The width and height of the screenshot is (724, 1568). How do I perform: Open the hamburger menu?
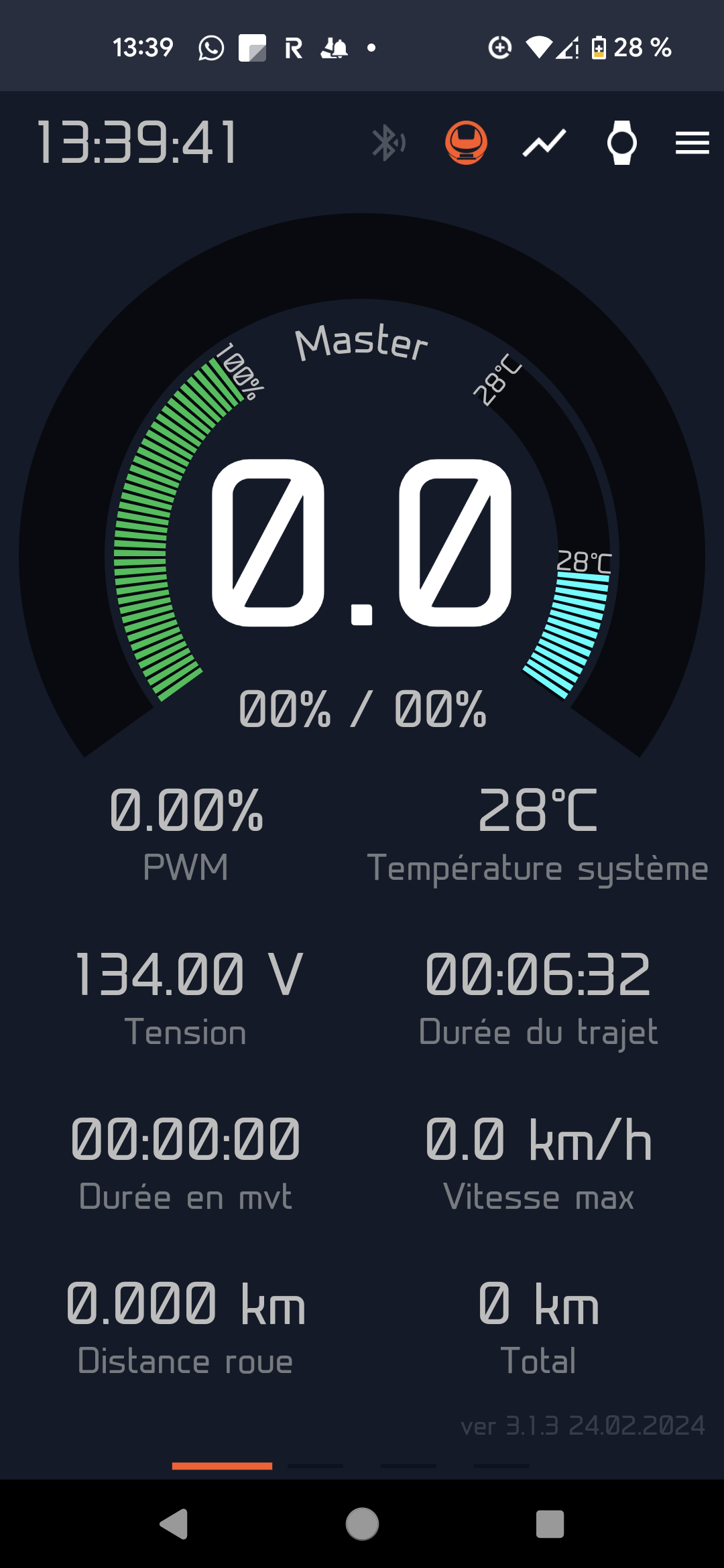pos(692,143)
